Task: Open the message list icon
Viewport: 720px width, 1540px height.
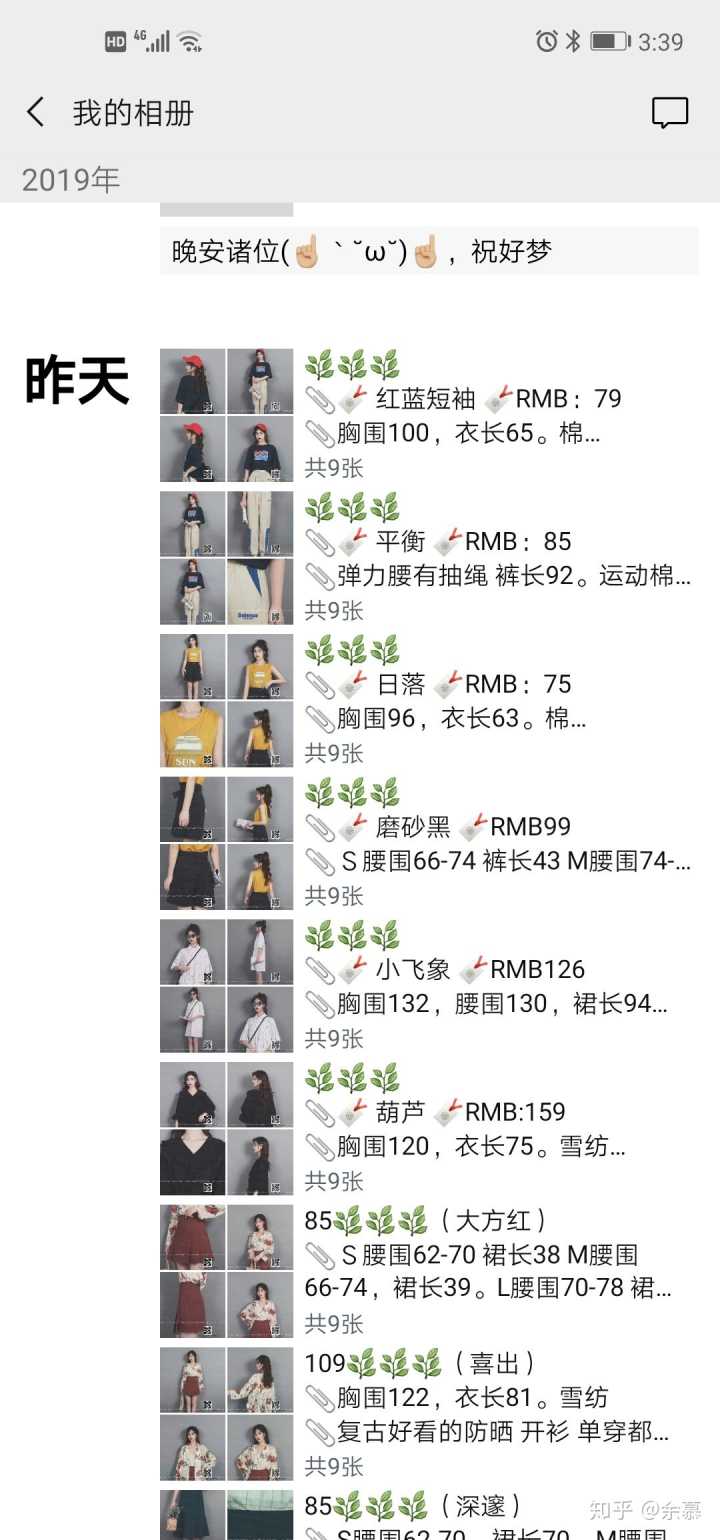Action: coord(669,112)
